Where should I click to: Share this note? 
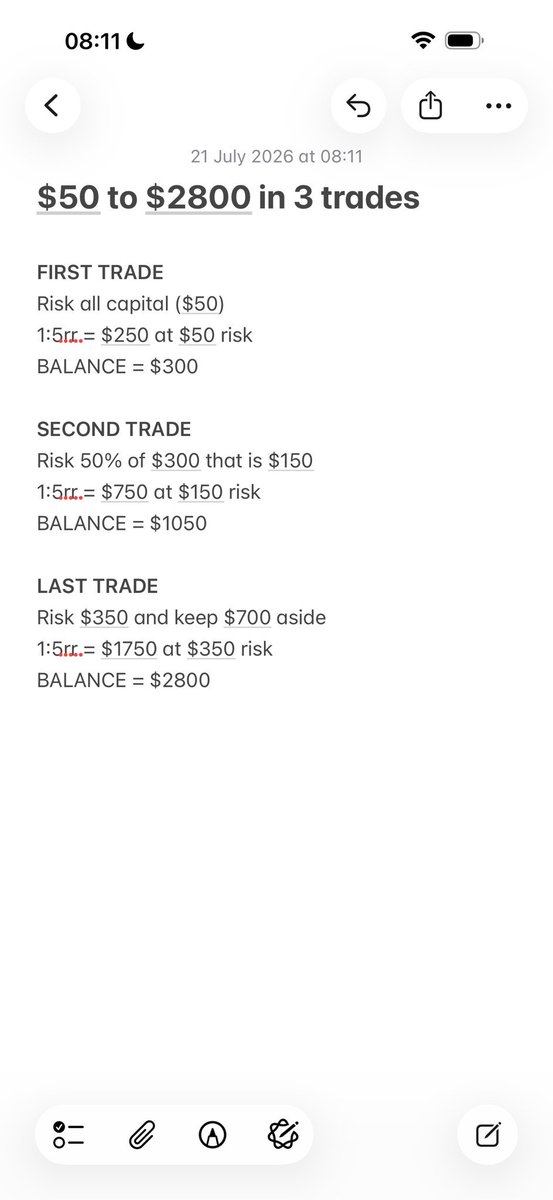[430, 105]
